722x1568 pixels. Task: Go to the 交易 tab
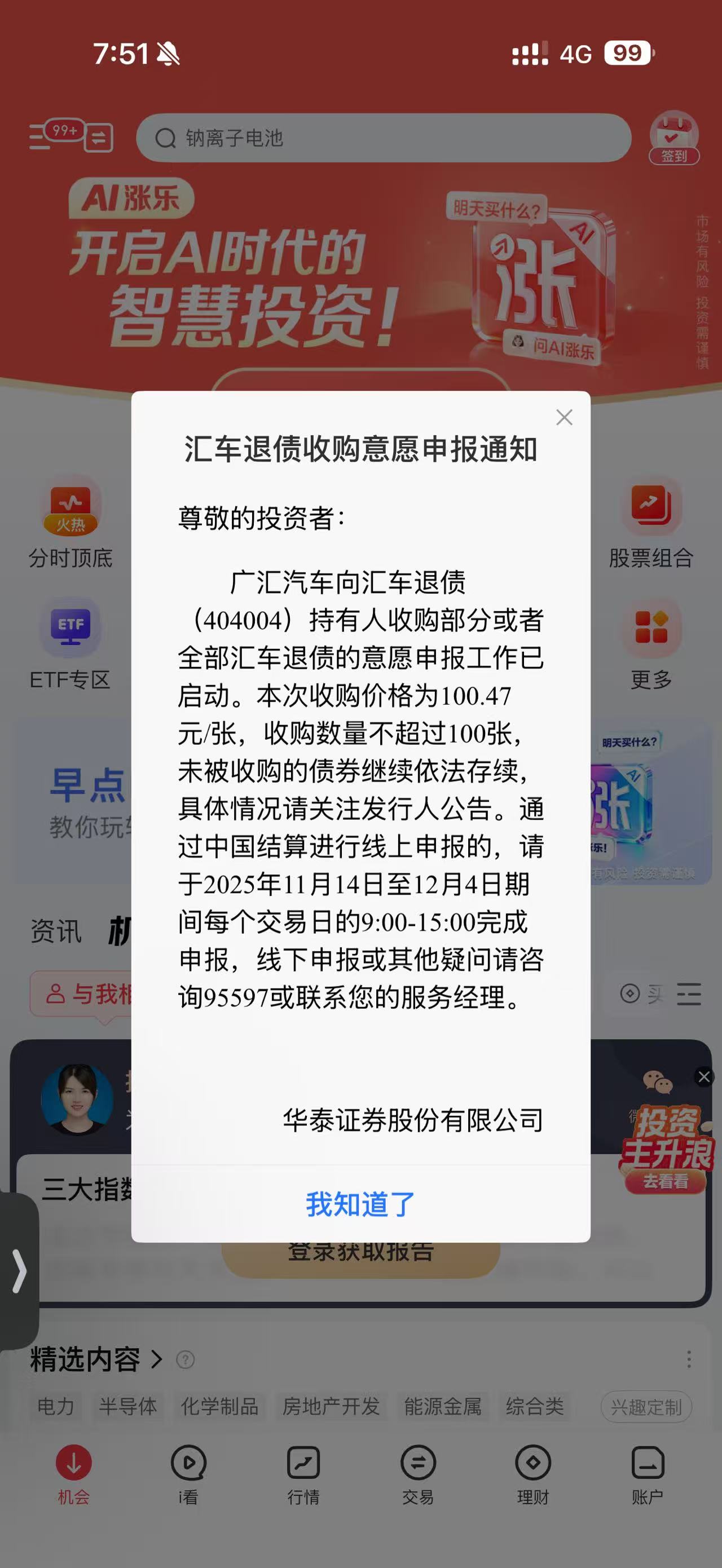(x=417, y=1474)
